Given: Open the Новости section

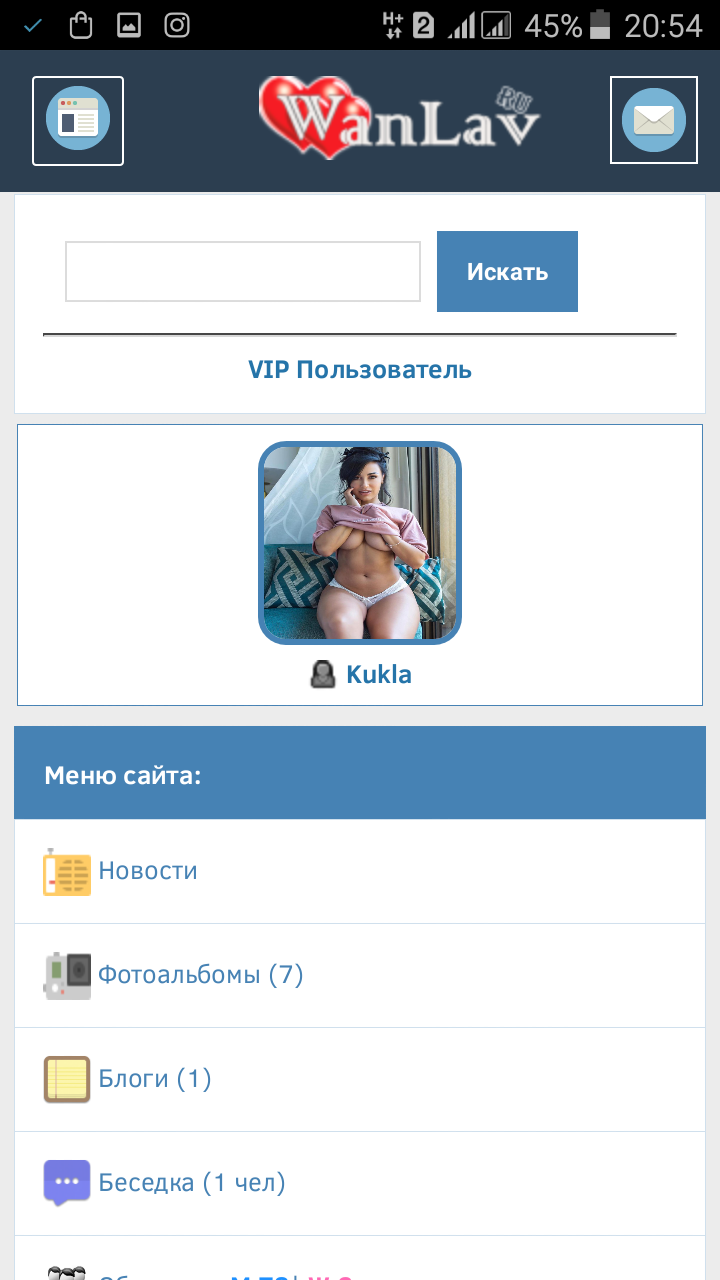Looking at the screenshot, I should [148, 871].
